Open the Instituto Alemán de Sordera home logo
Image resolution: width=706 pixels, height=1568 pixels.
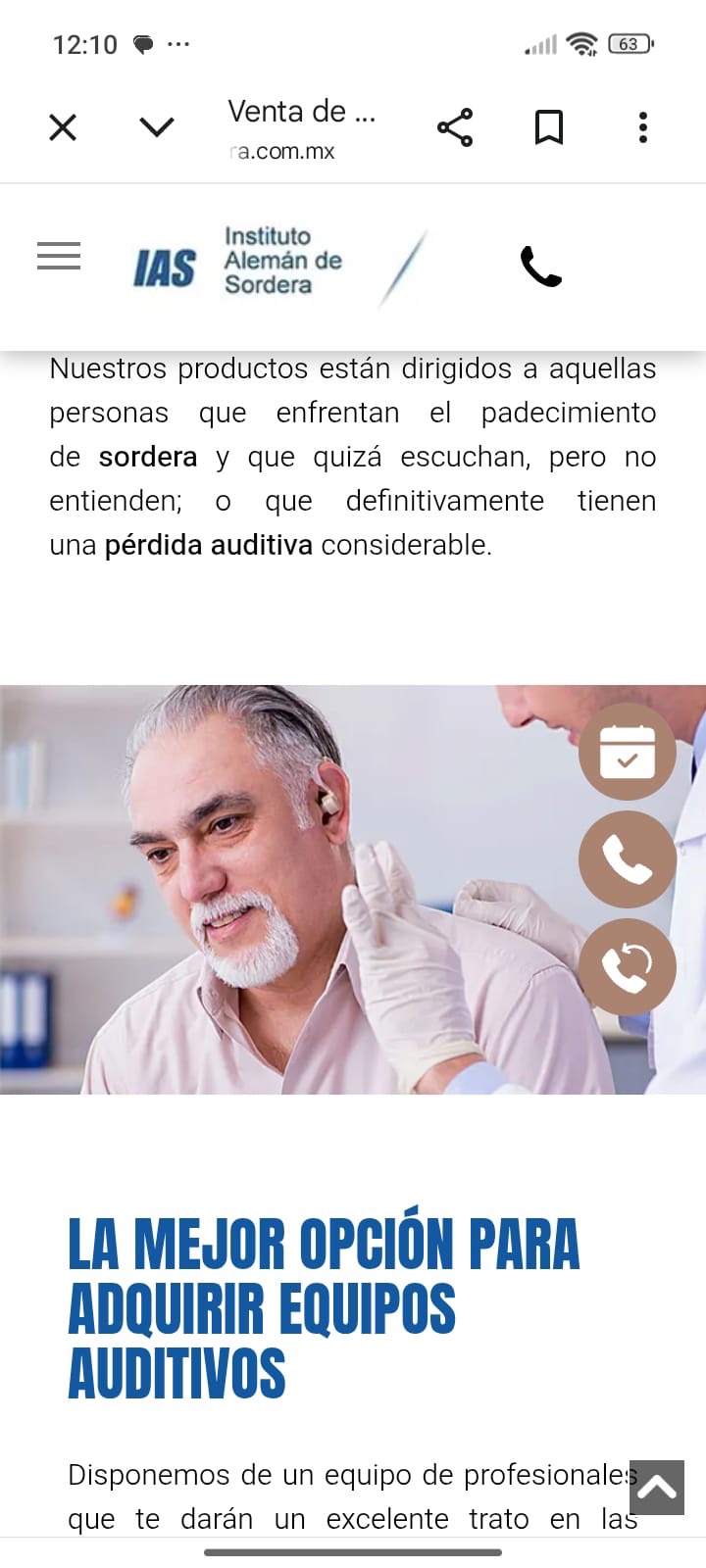coord(238,262)
